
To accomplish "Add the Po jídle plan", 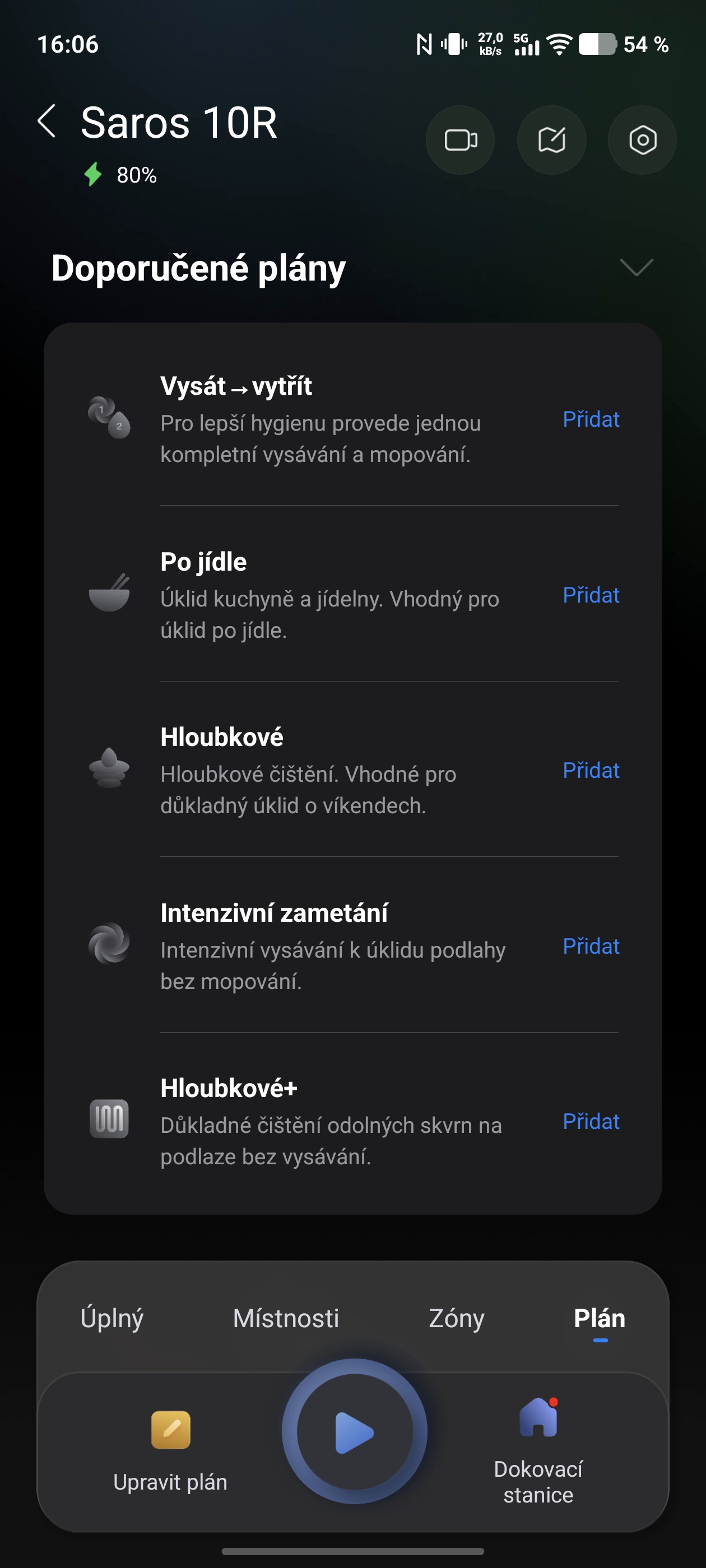I will (590, 595).
